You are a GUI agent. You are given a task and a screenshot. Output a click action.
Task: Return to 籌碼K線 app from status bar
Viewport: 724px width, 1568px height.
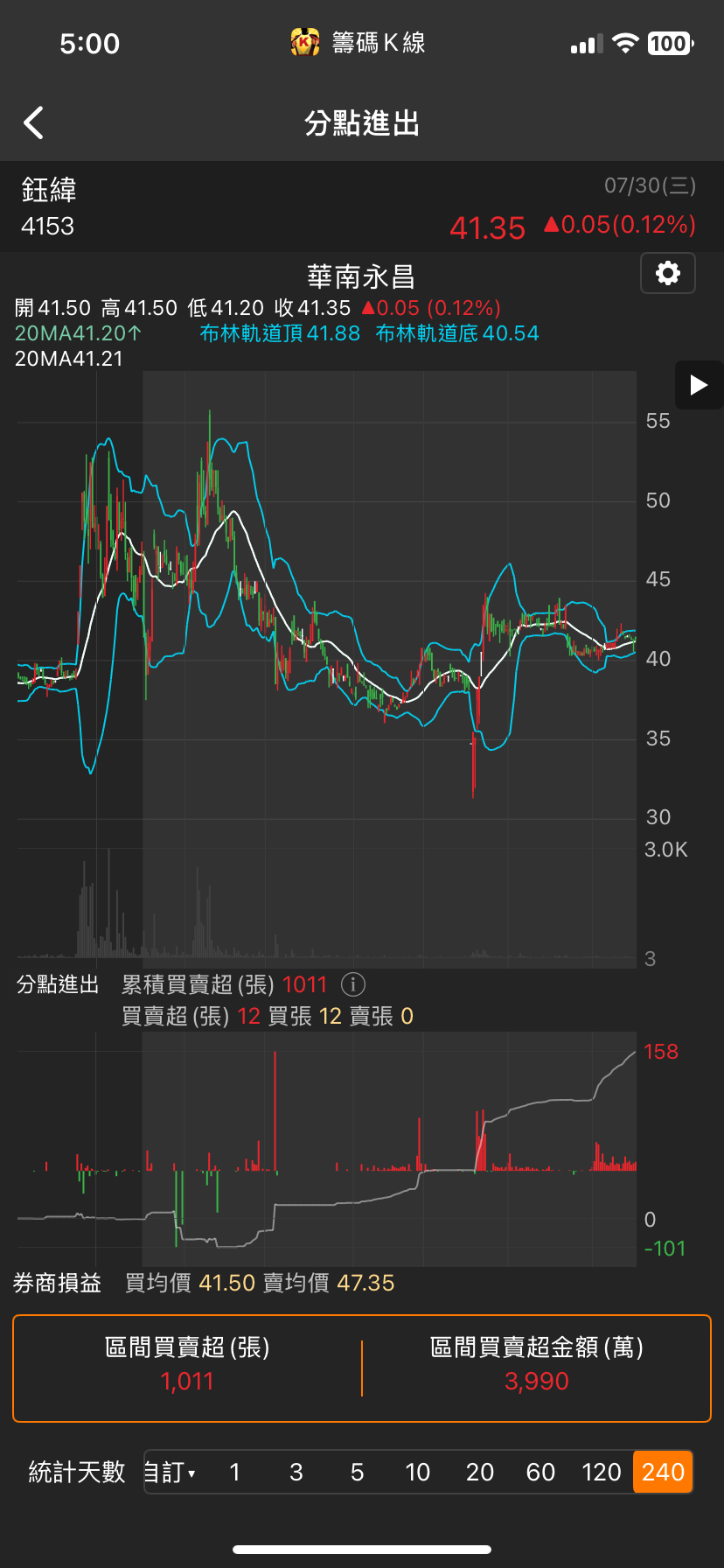tap(359, 42)
